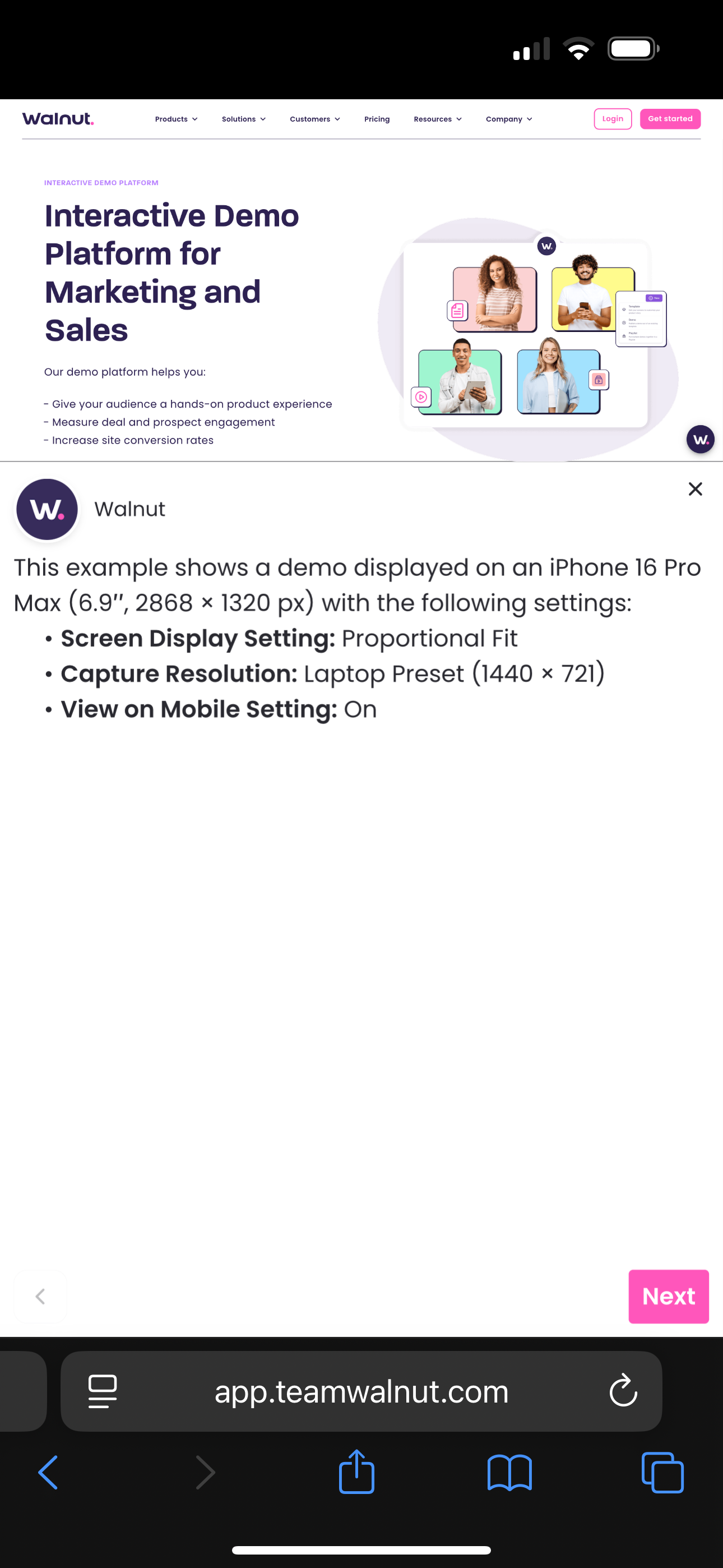Tap the address bar showing app.teamwalnut.com
Screen dimensions: 723x1568
pos(361,1391)
